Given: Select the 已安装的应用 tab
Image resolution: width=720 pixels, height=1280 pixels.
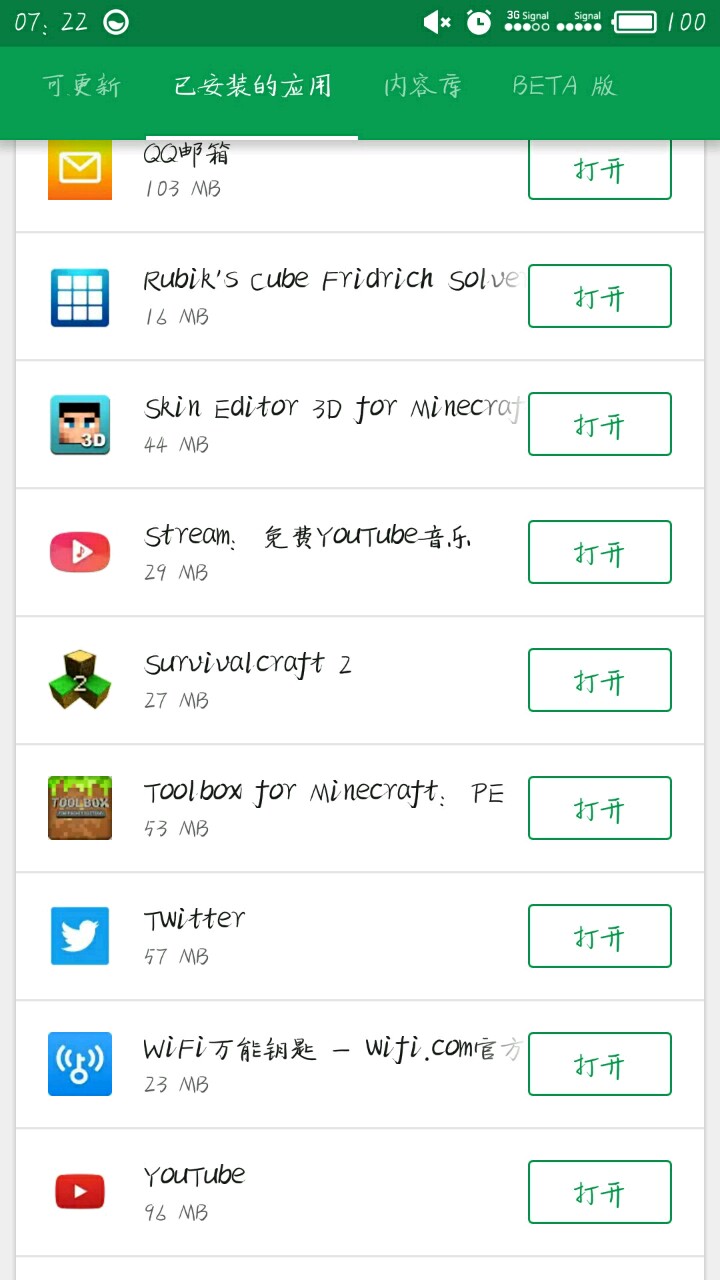Looking at the screenshot, I should [x=252, y=86].
